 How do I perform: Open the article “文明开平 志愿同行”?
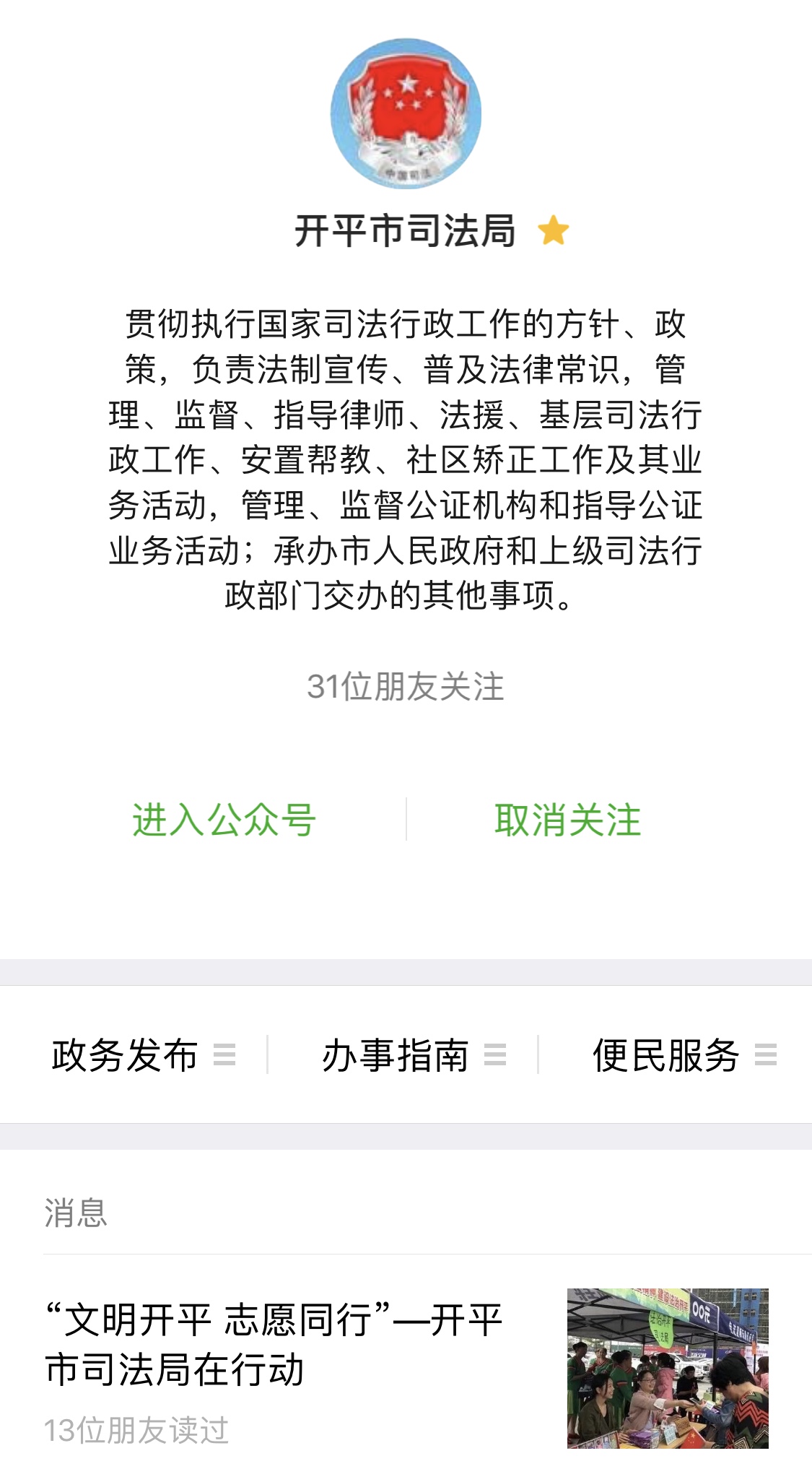(274, 1345)
